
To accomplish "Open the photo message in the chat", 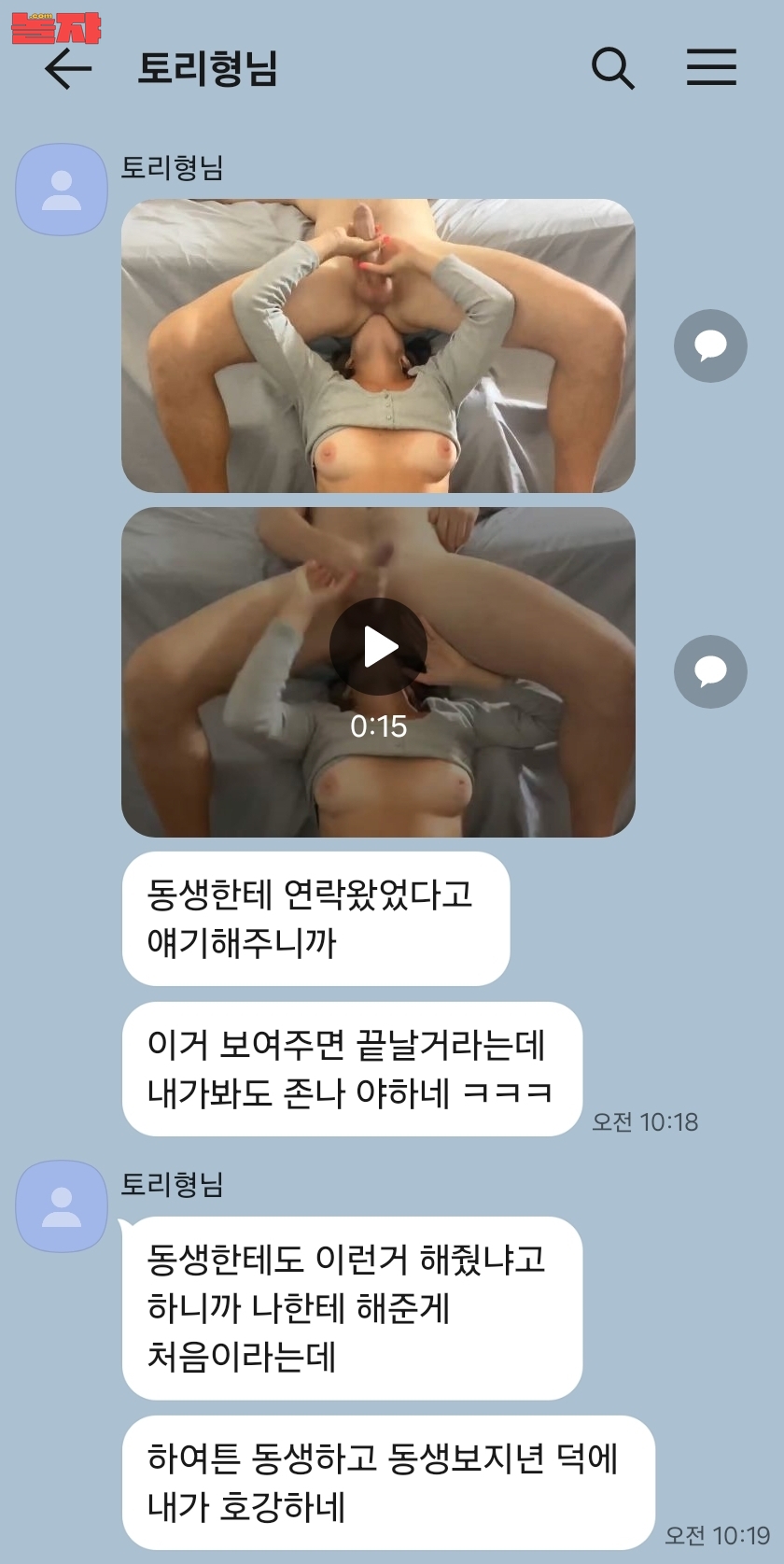I will 378,345.
